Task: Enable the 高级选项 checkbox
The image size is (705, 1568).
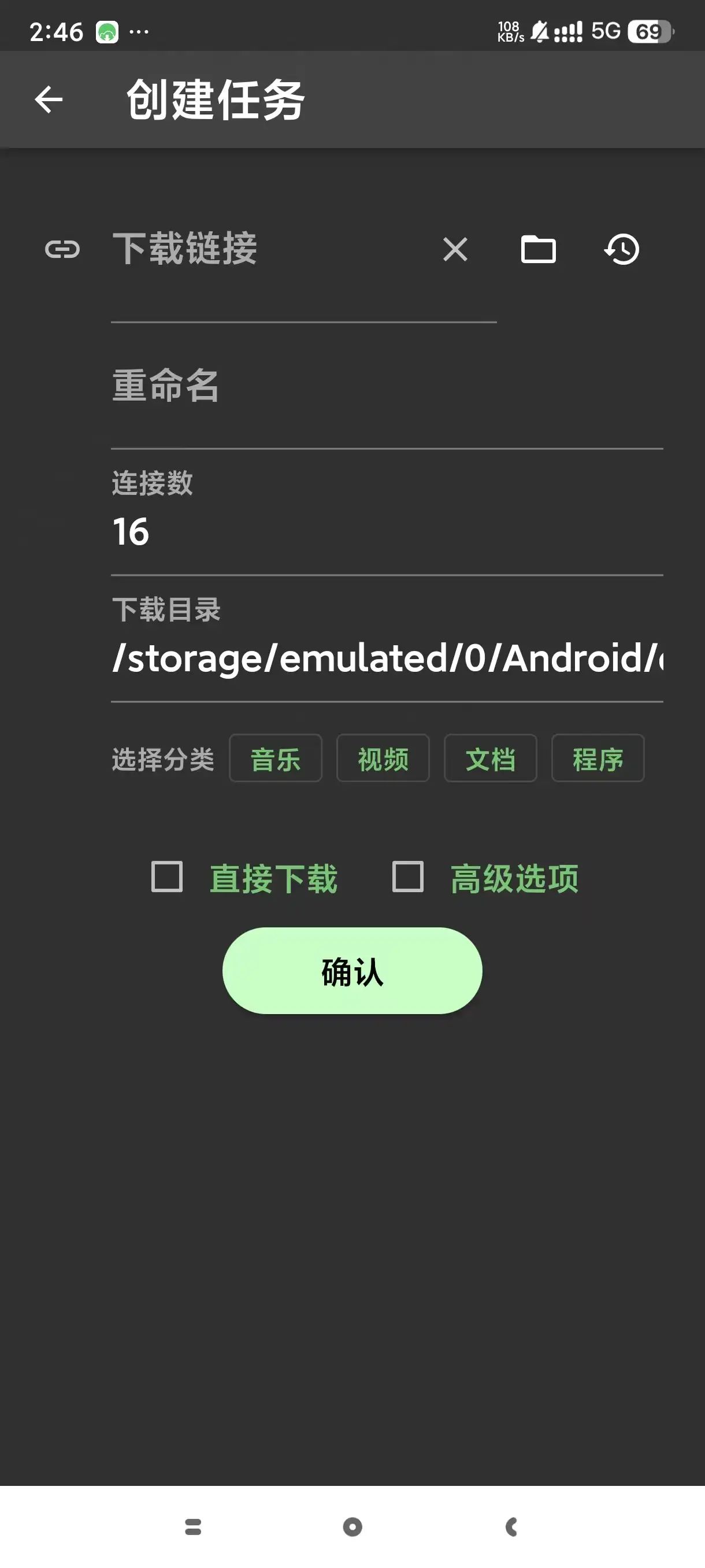Action: [406, 877]
